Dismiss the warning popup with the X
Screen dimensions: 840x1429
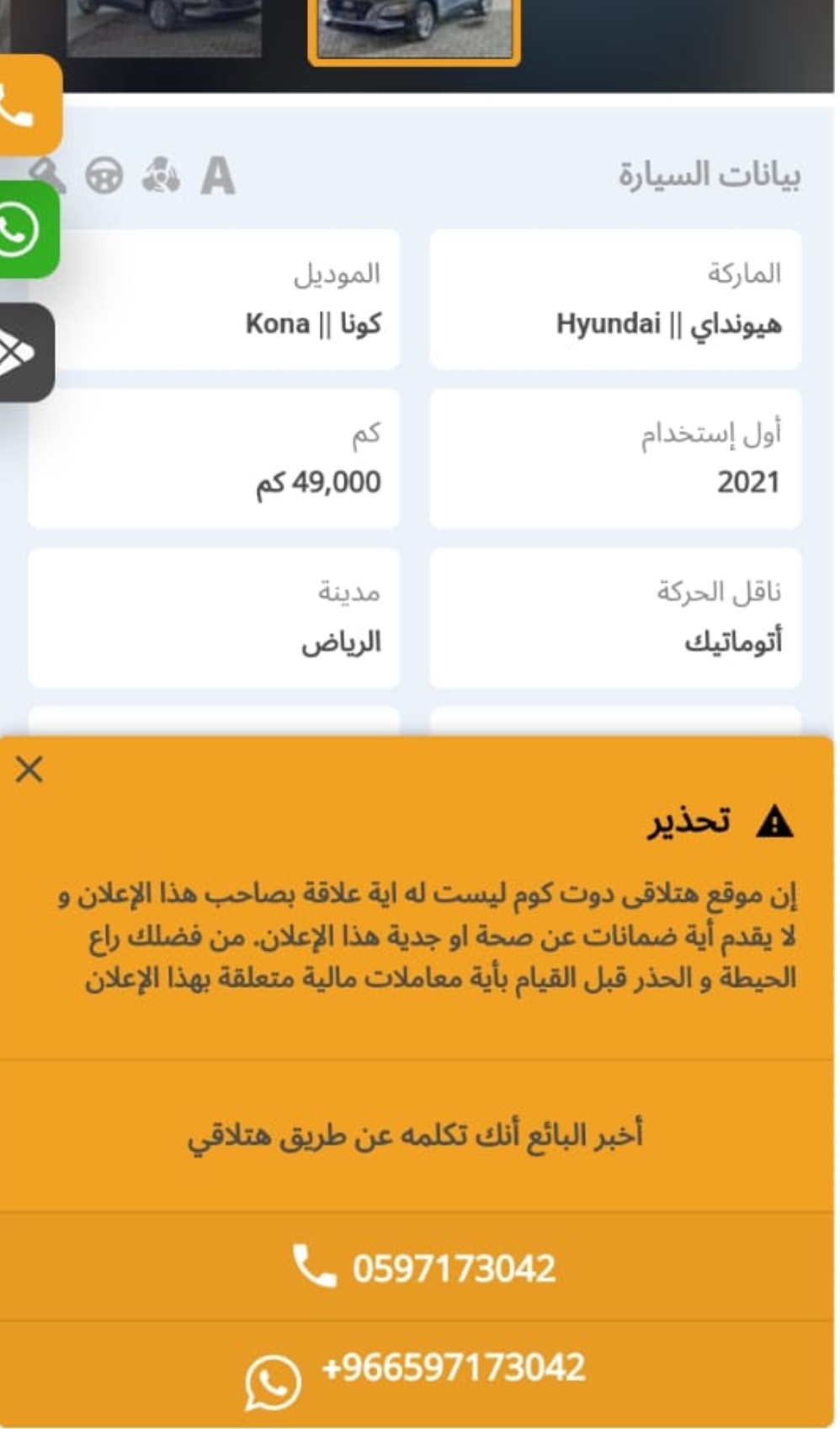pos(29,770)
